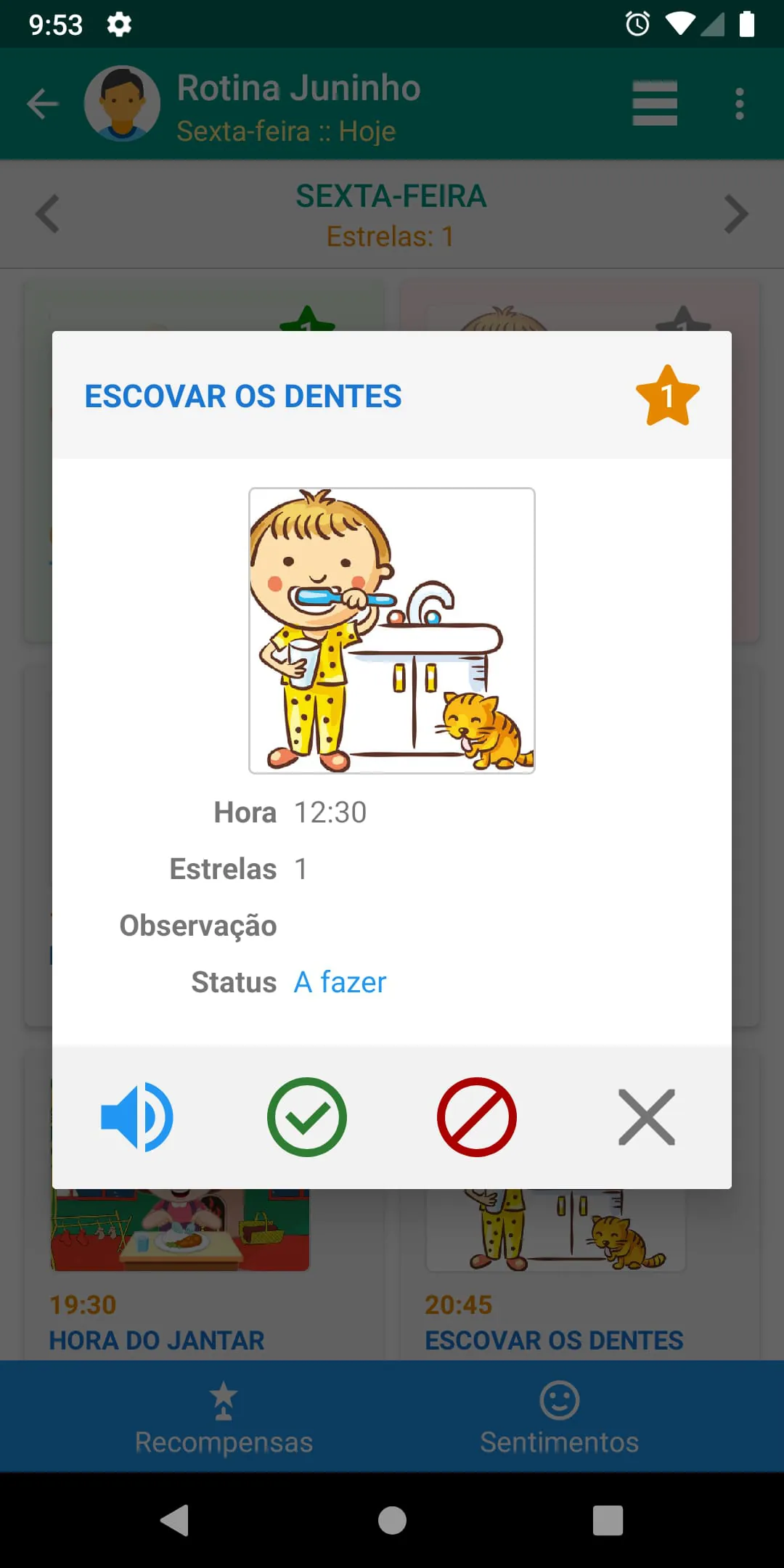
Task: Mark the task as done with the green check
Action: pos(306,1117)
